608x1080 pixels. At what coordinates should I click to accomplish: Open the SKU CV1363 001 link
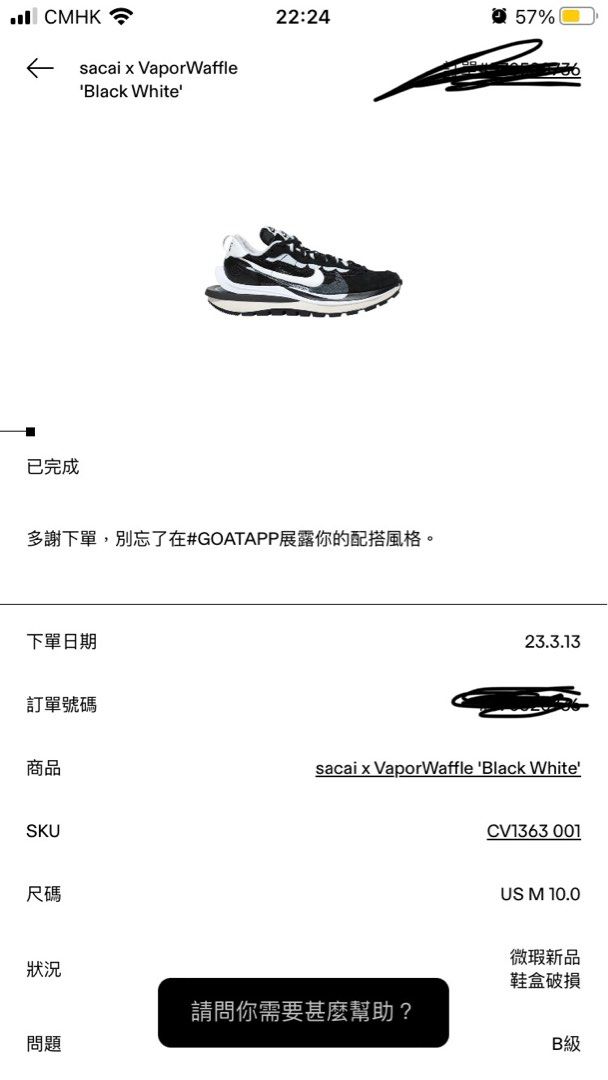point(533,831)
